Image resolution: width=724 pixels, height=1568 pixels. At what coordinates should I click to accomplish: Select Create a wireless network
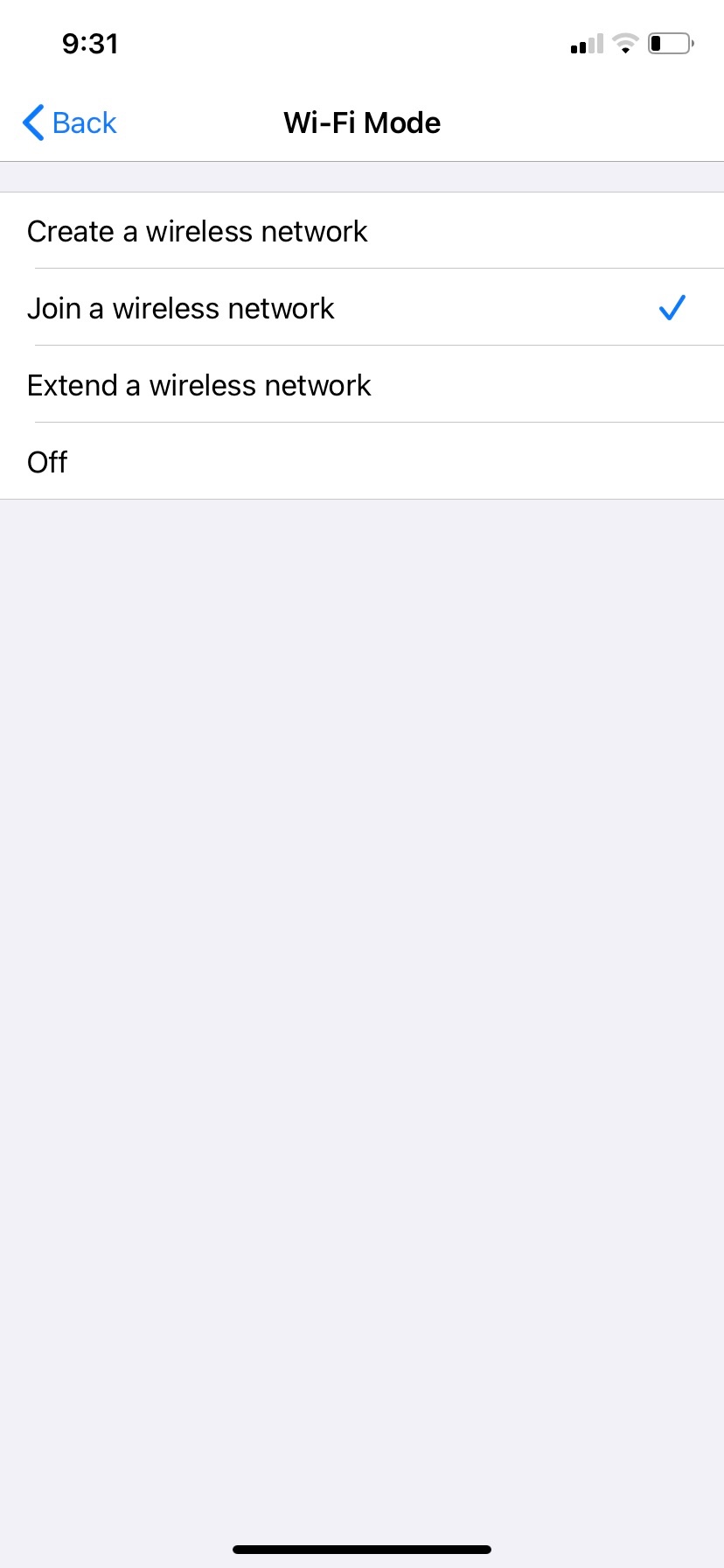click(198, 232)
